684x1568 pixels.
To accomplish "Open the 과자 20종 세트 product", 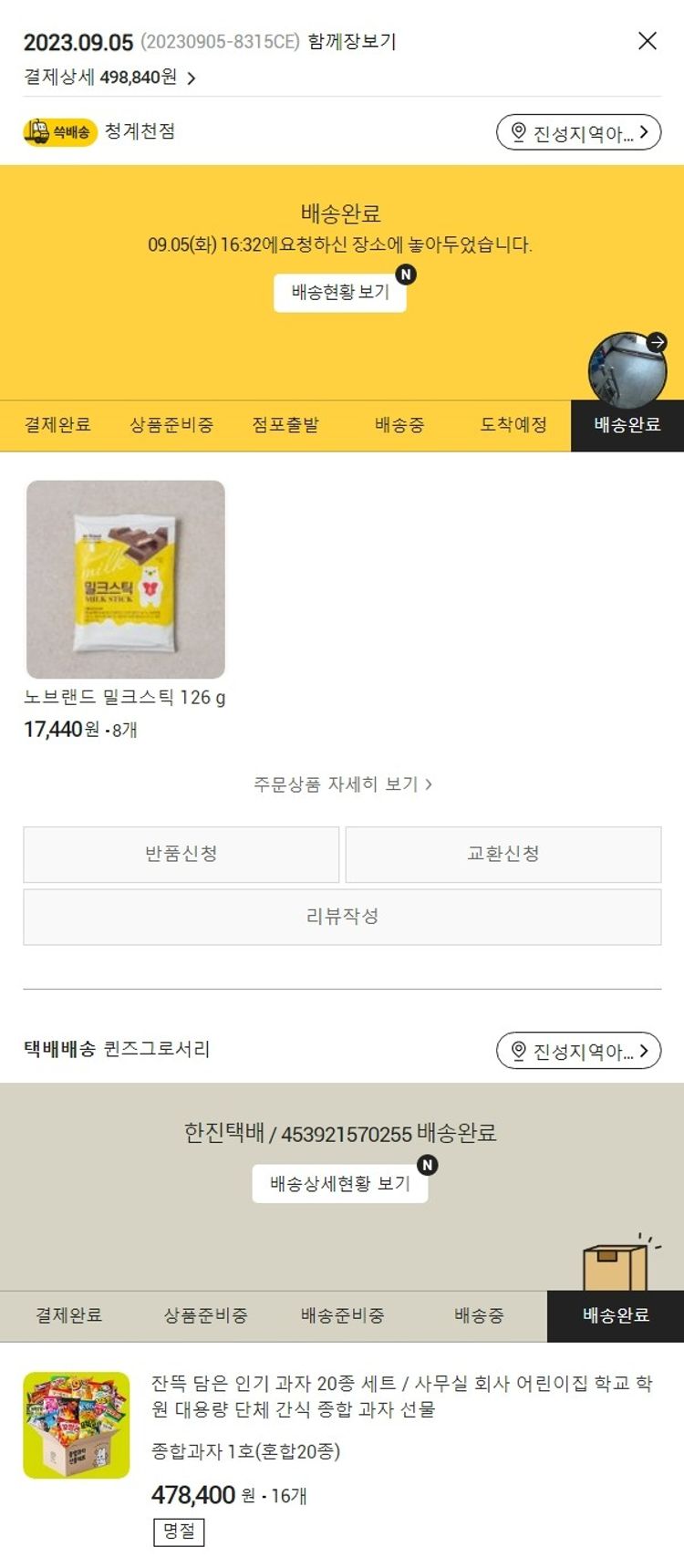I will coord(401,1396).
